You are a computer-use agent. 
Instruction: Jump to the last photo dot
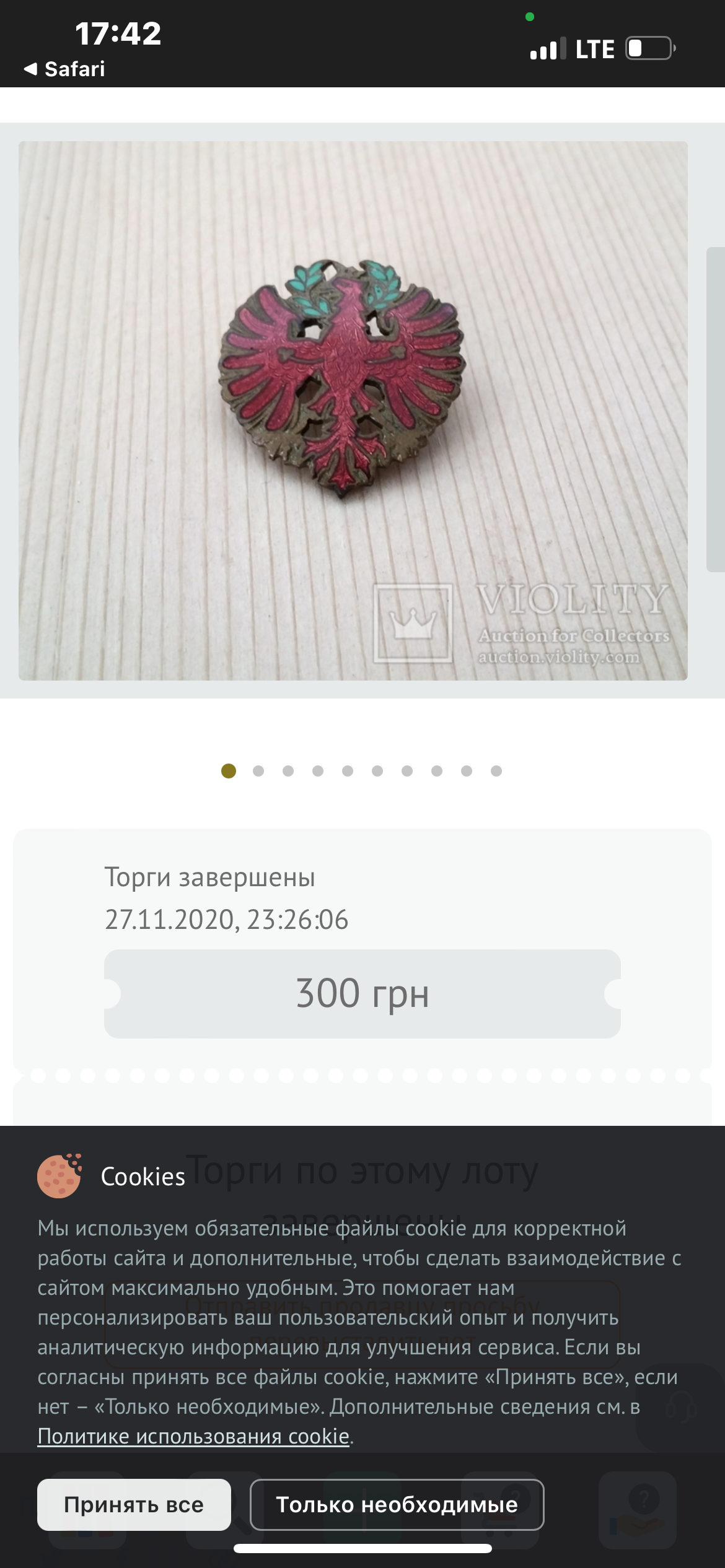click(x=496, y=771)
